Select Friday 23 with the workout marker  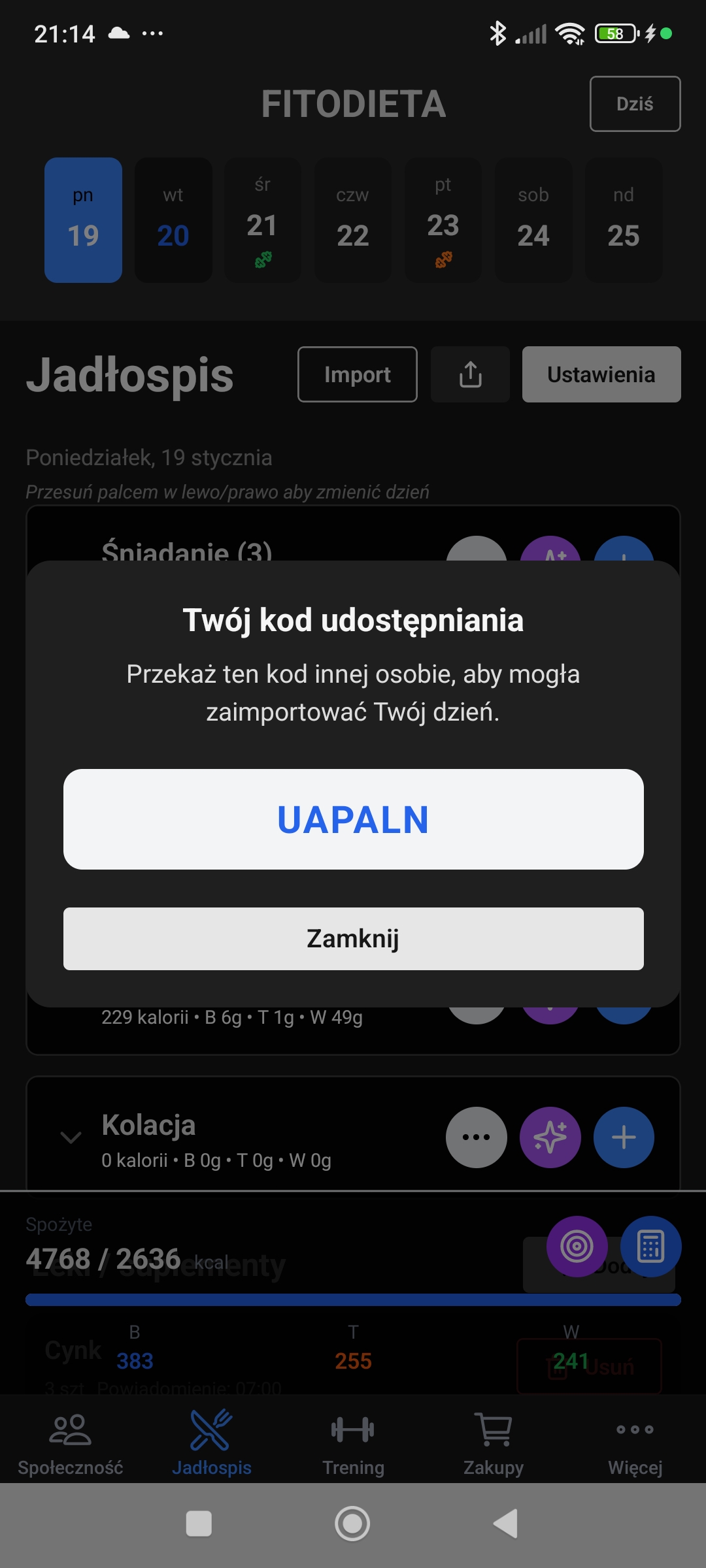click(x=443, y=221)
